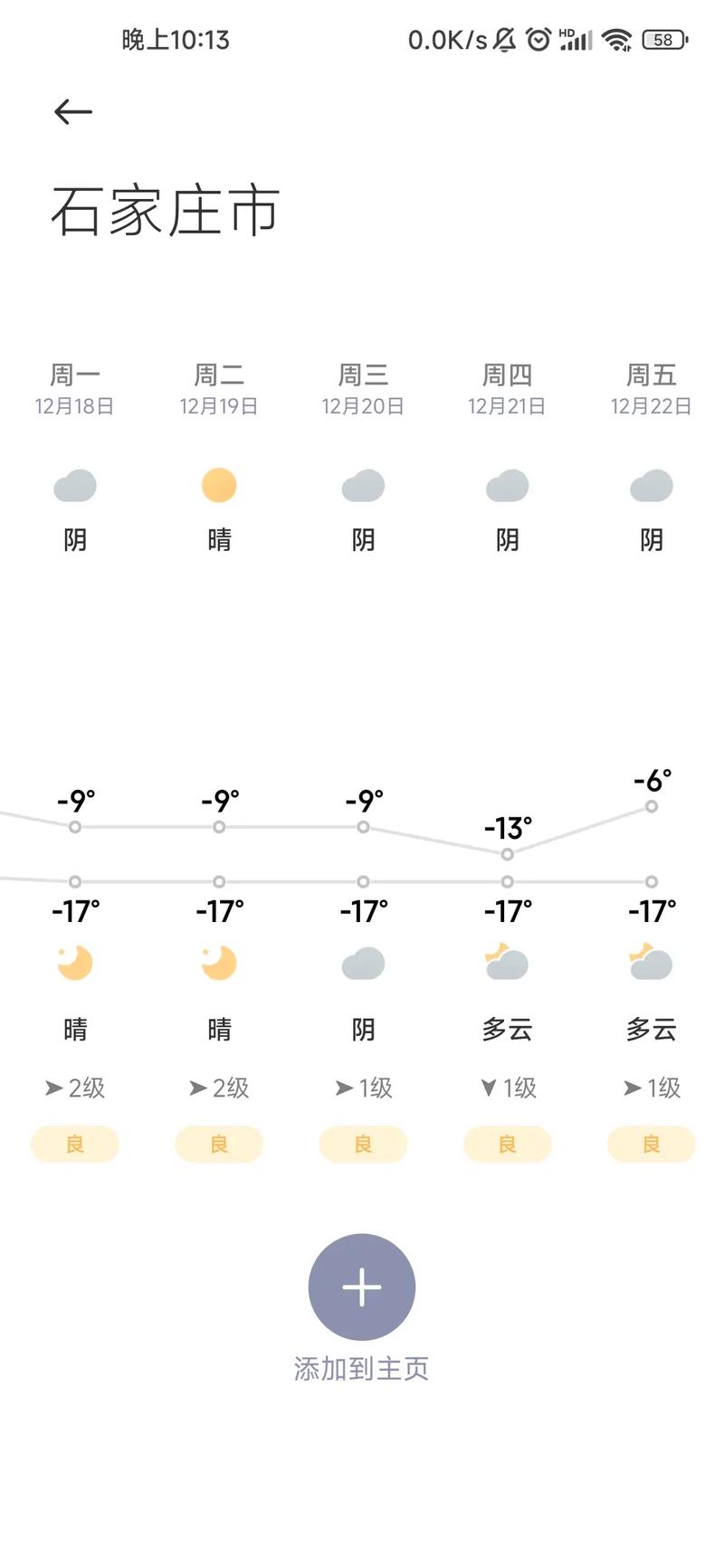Tap the night clear-sky moon icon under 周一
The height and width of the screenshot is (1568, 724).
click(x=75, y=964)
